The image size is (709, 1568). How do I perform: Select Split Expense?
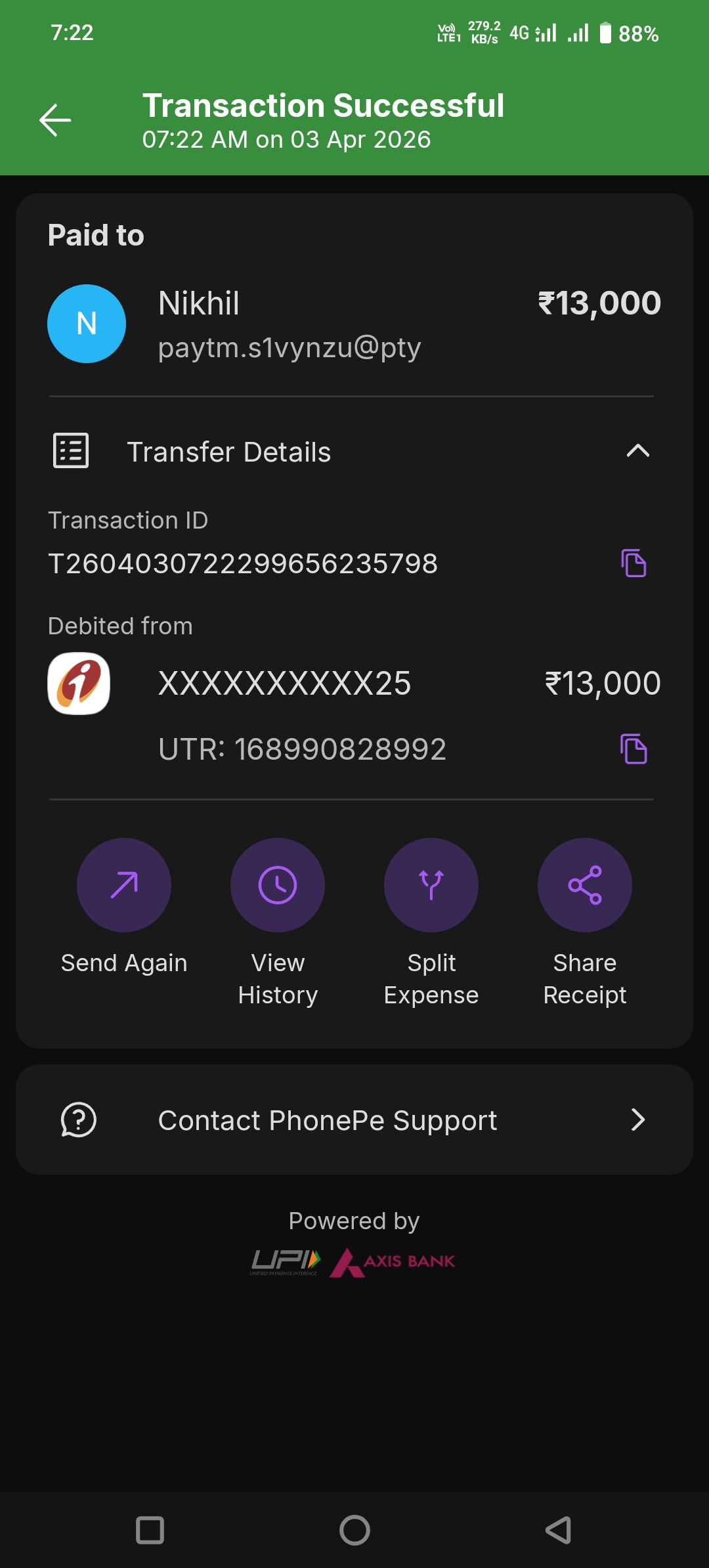pyautogui.click(x=431, y=885)
